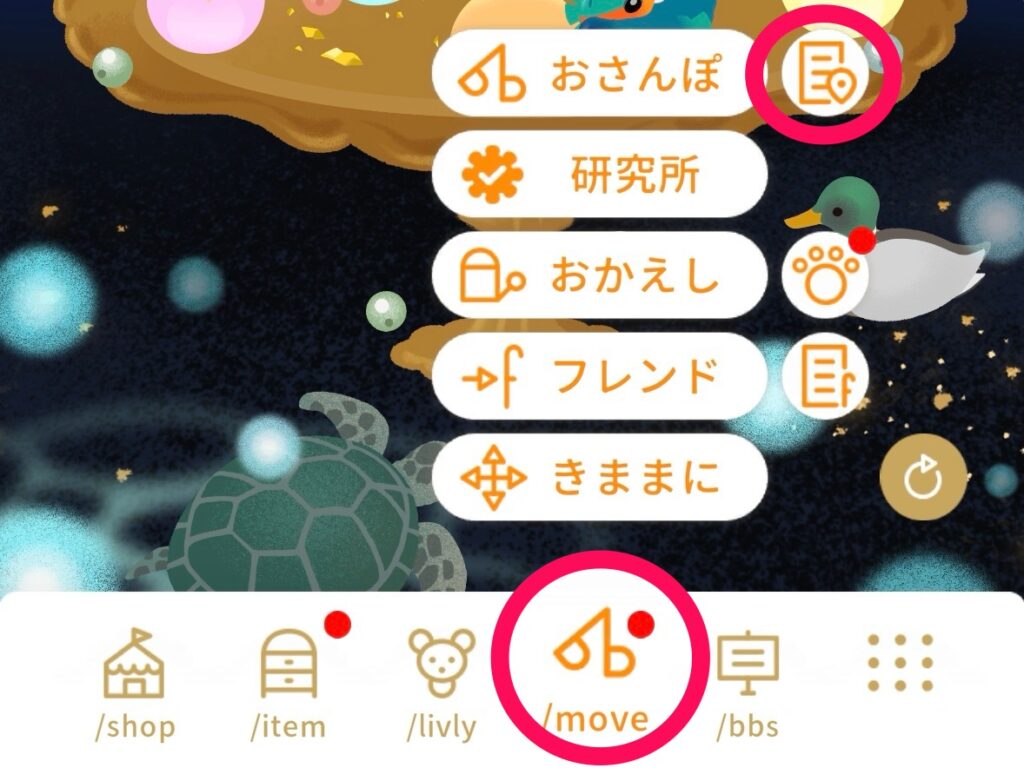Select the /move tab
1024x768 pixels.
click(x=597, y=680)
